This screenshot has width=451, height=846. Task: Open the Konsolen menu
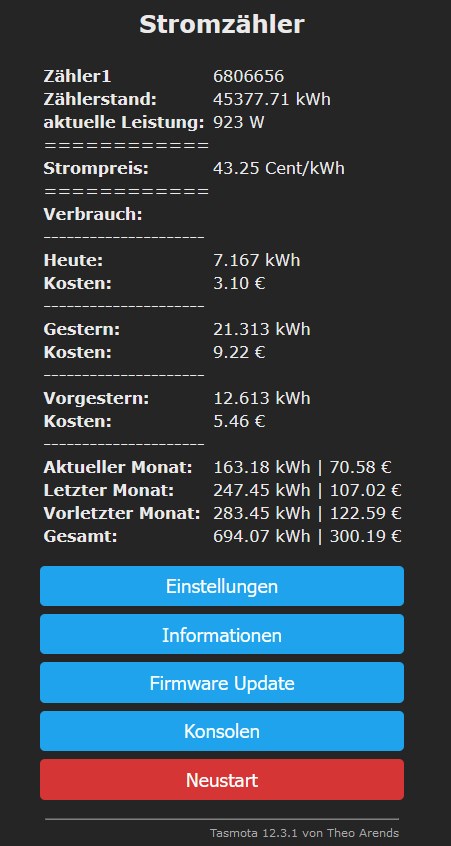(222, 731)
